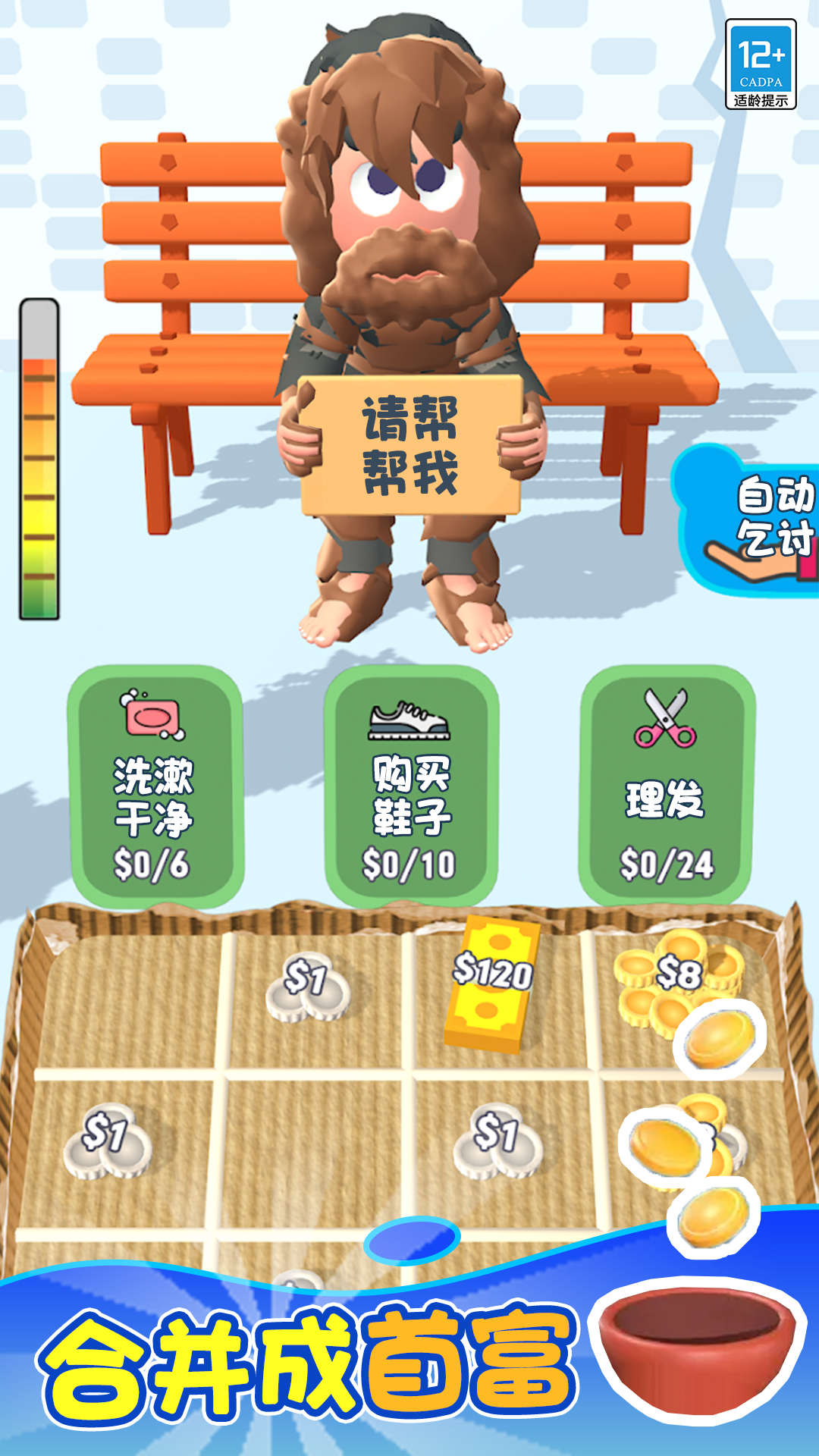The width and height of the screenshot is (819, 1456).
Task: Open the 购买鞋子 shoe purchase panel
Action: 409,789
